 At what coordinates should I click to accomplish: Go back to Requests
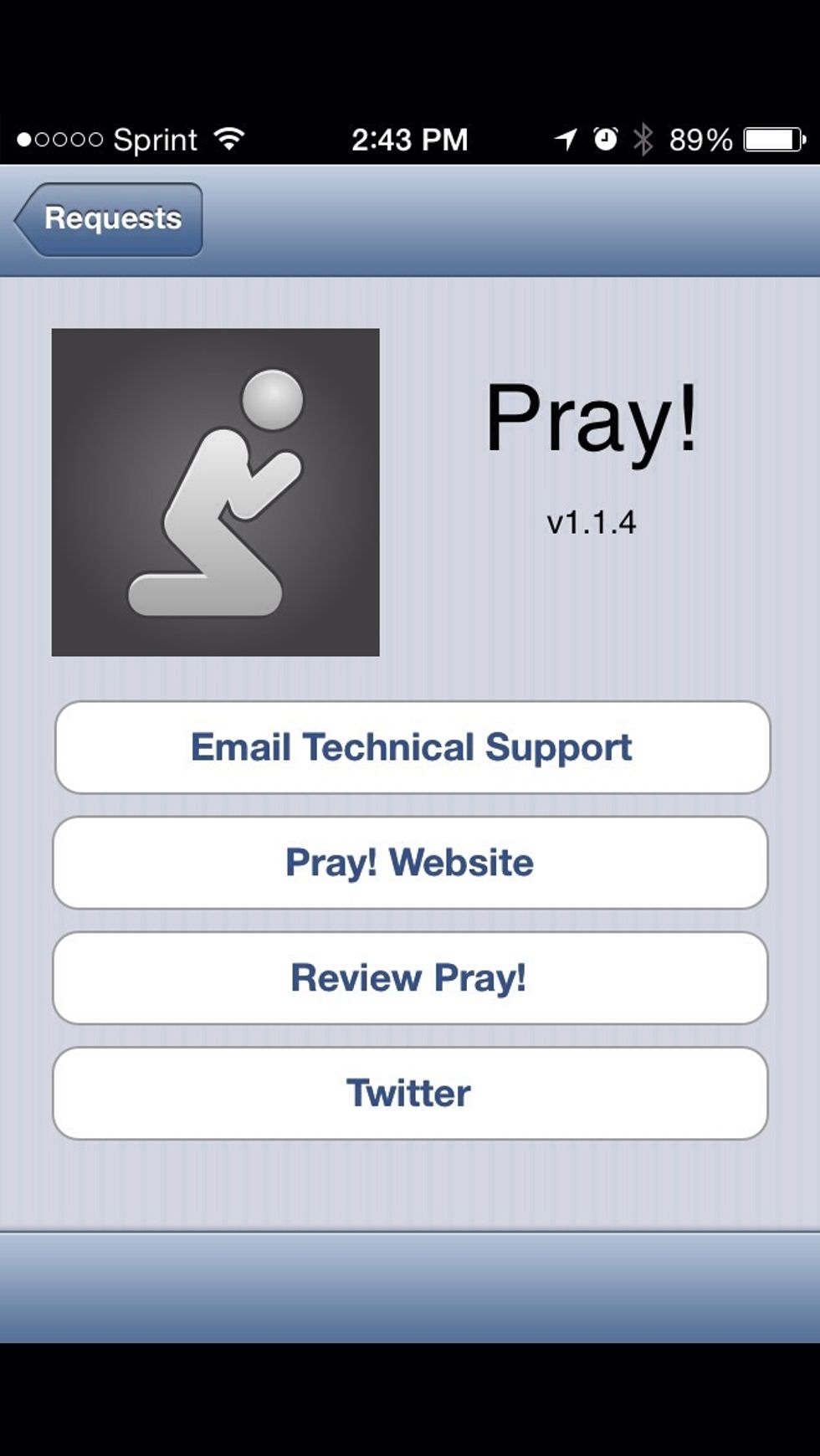pyautogui.click(x=109, y=219)
